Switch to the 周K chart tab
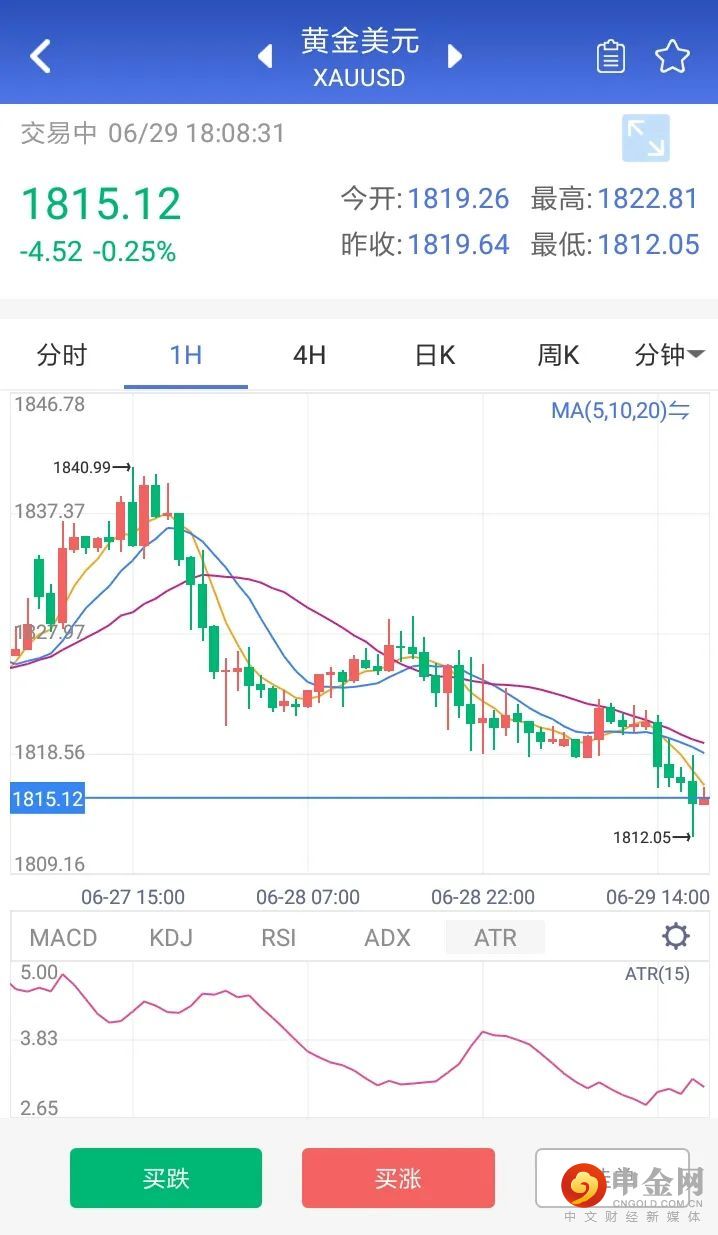The height and width of the screenshot is (1235, 718). [558, 355]
